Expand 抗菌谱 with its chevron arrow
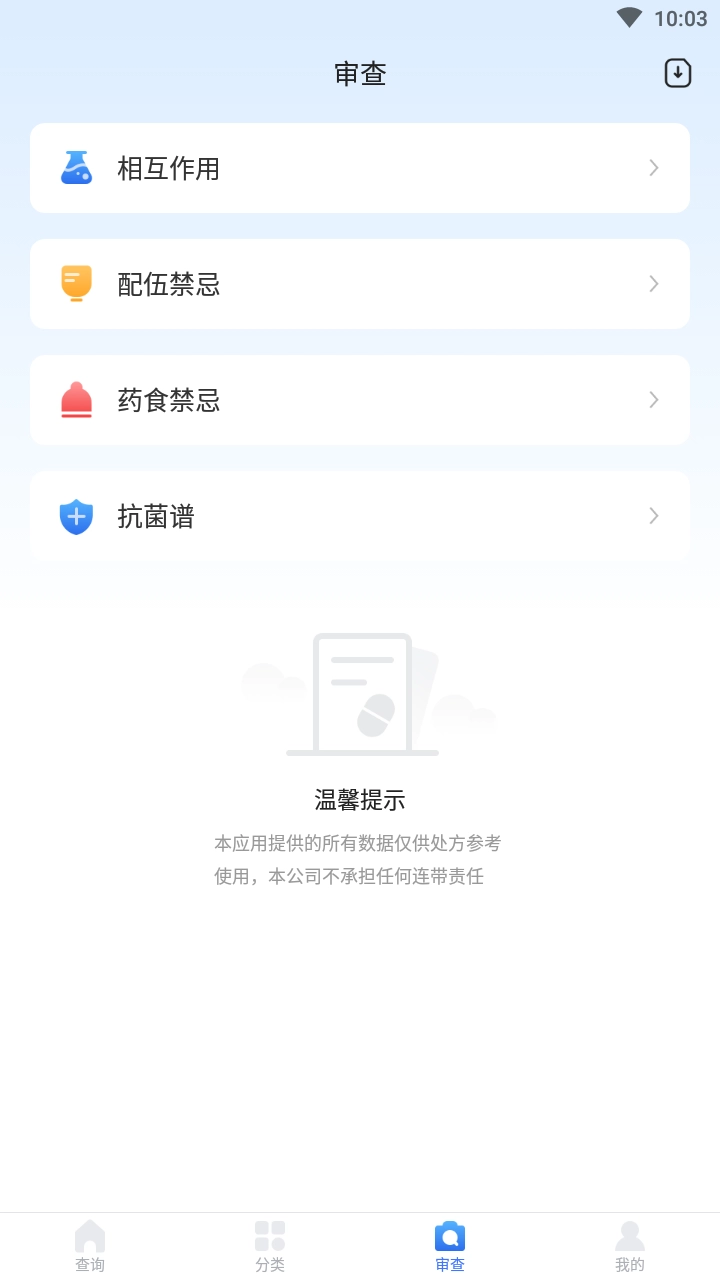Image resolution: width=720 pixels, height=1280 pixels. click(x=653, y=515)
